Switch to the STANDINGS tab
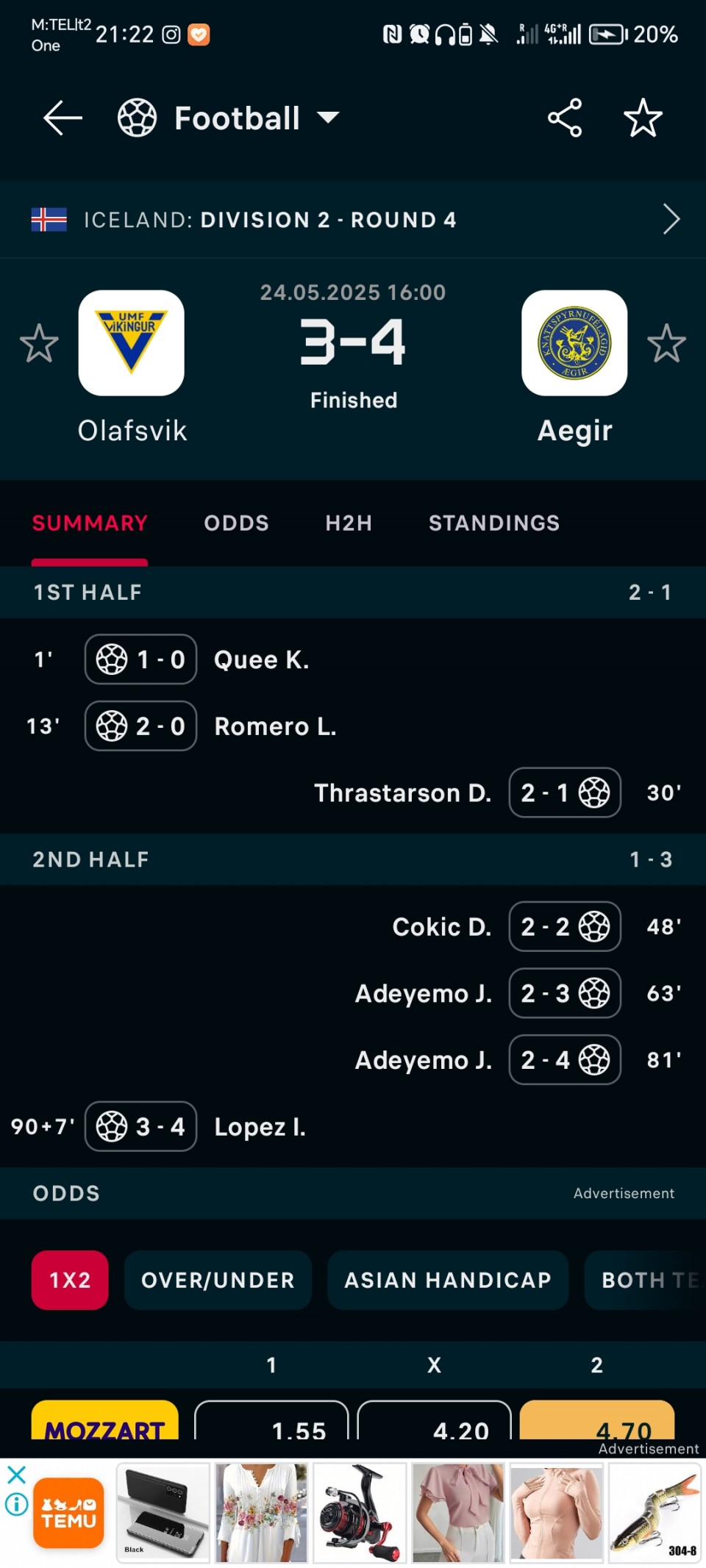 pos(494,523)
